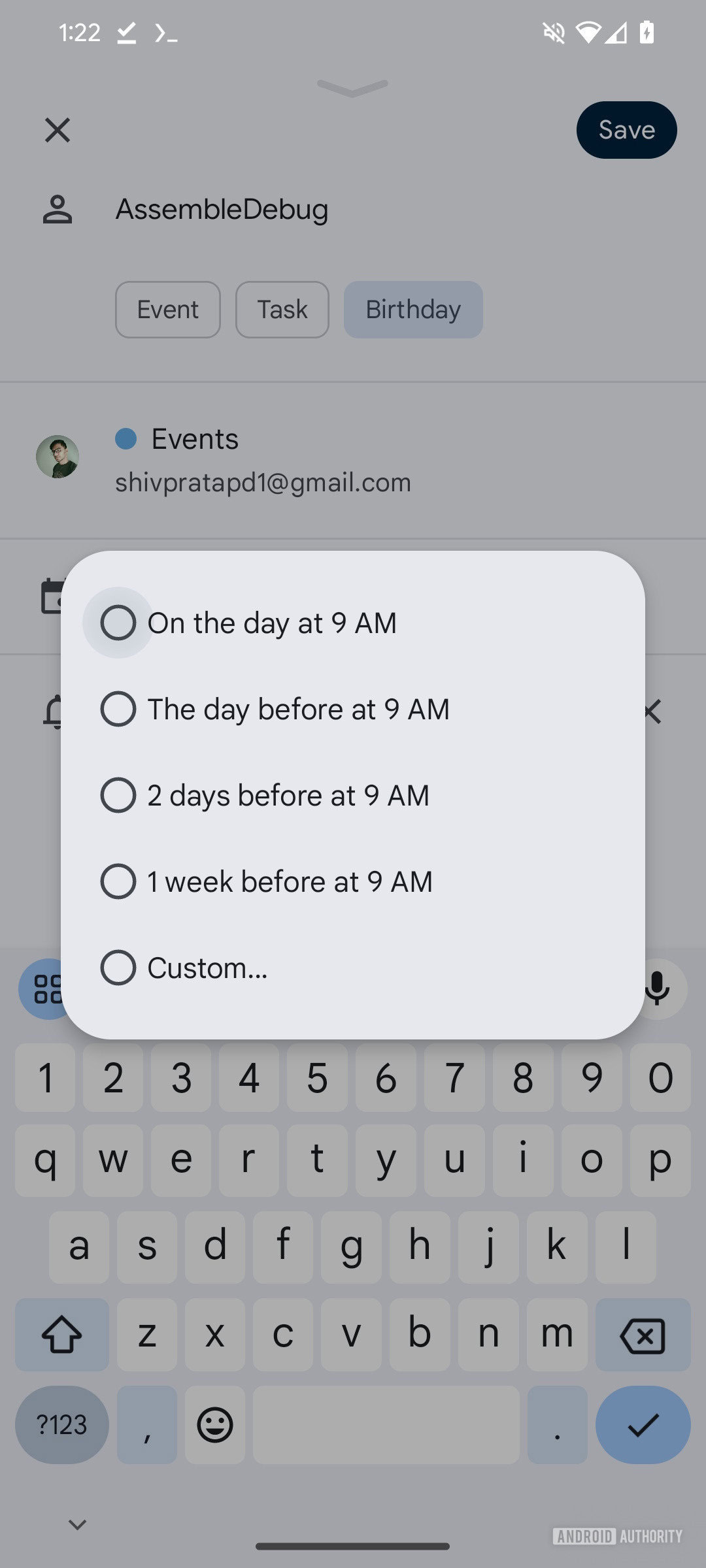Hide the keyboard with the down chevron
The width and height of the screenshot is (706, 1568).
[78, 1525]
